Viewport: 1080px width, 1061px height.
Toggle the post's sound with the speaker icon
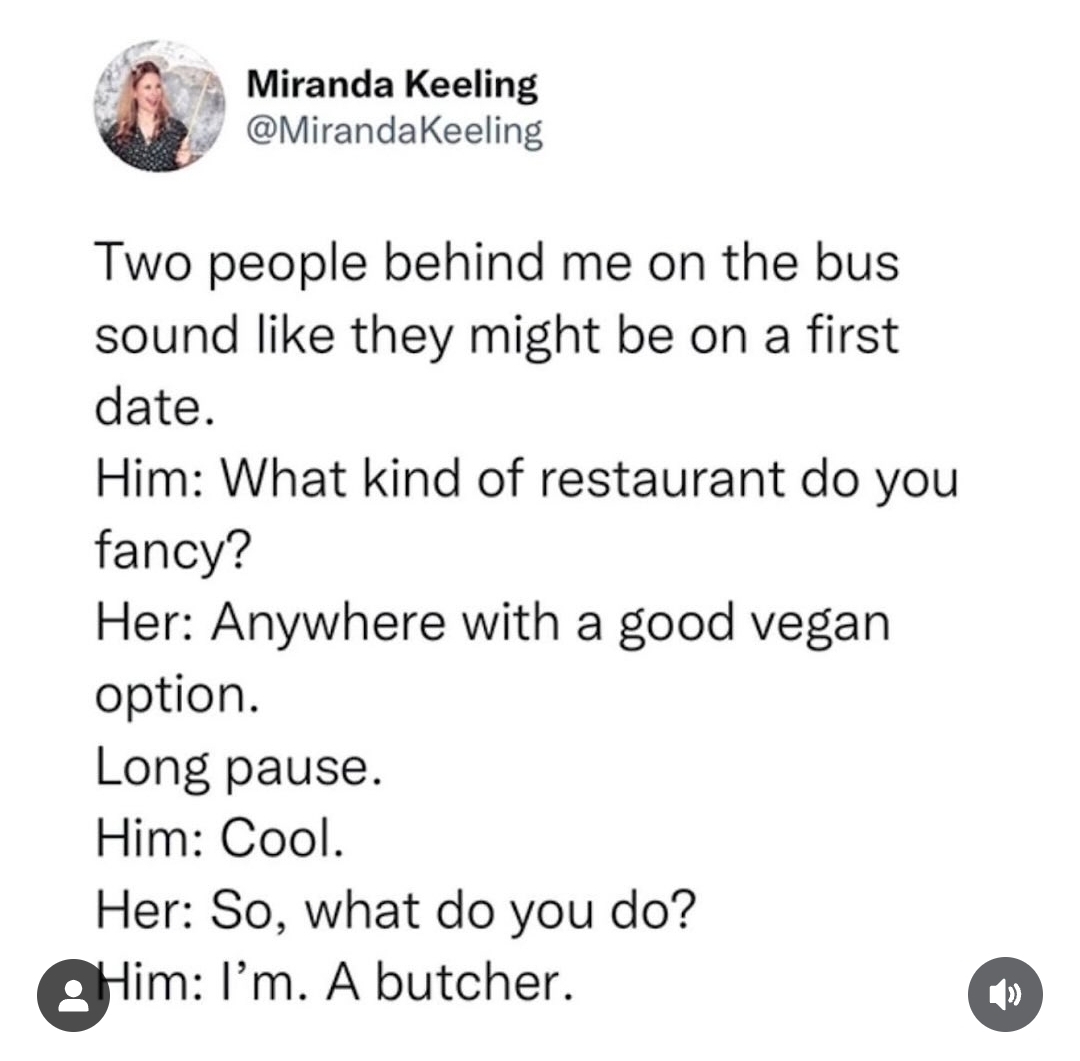(1006, 995)
